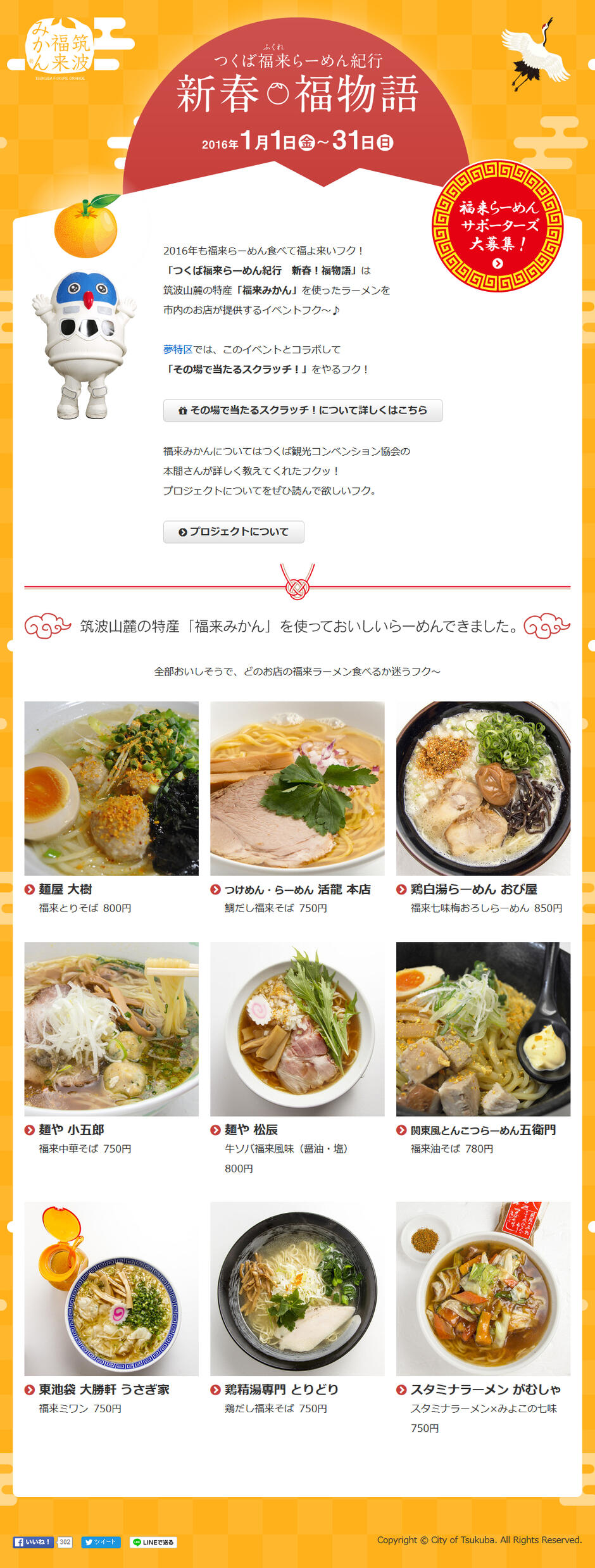This screenshot has height=1568, width=595.
Task: Open the 福来らーめんサポーターズ大募集 badge
Action: [498, 226]
